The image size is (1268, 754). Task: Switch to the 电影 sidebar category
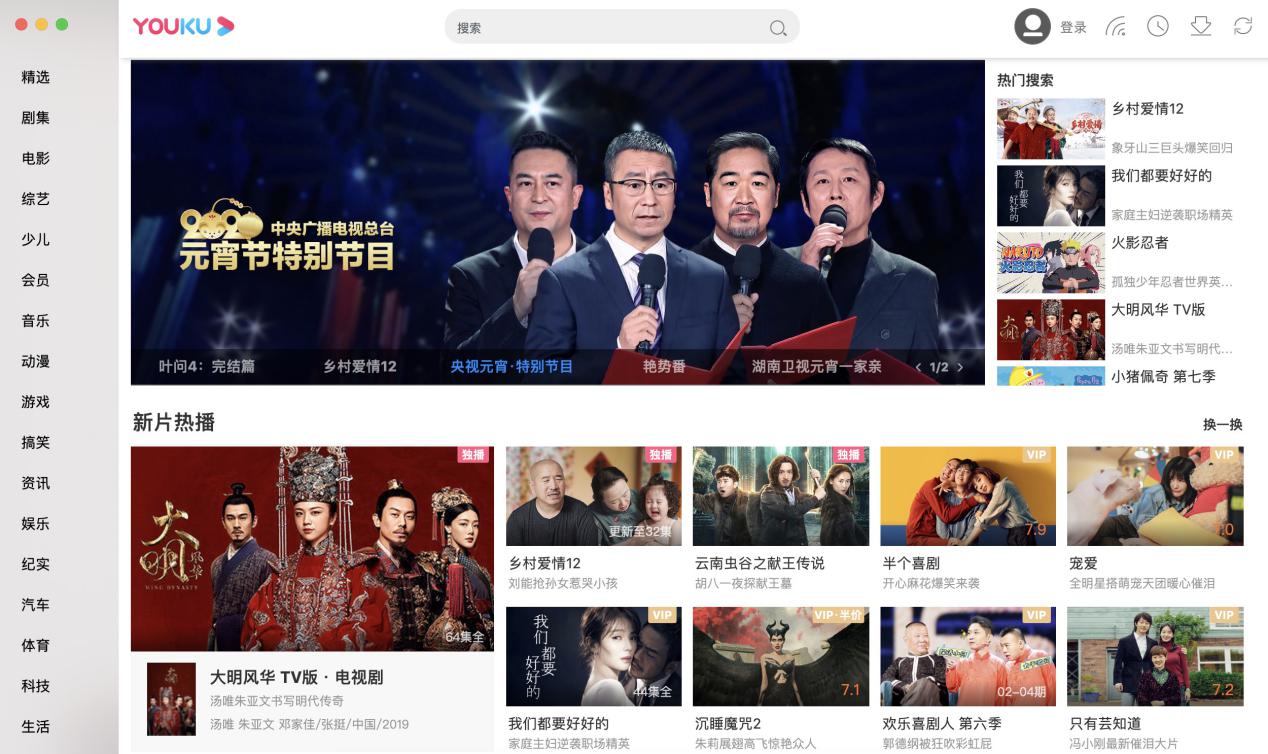point(36,158)
